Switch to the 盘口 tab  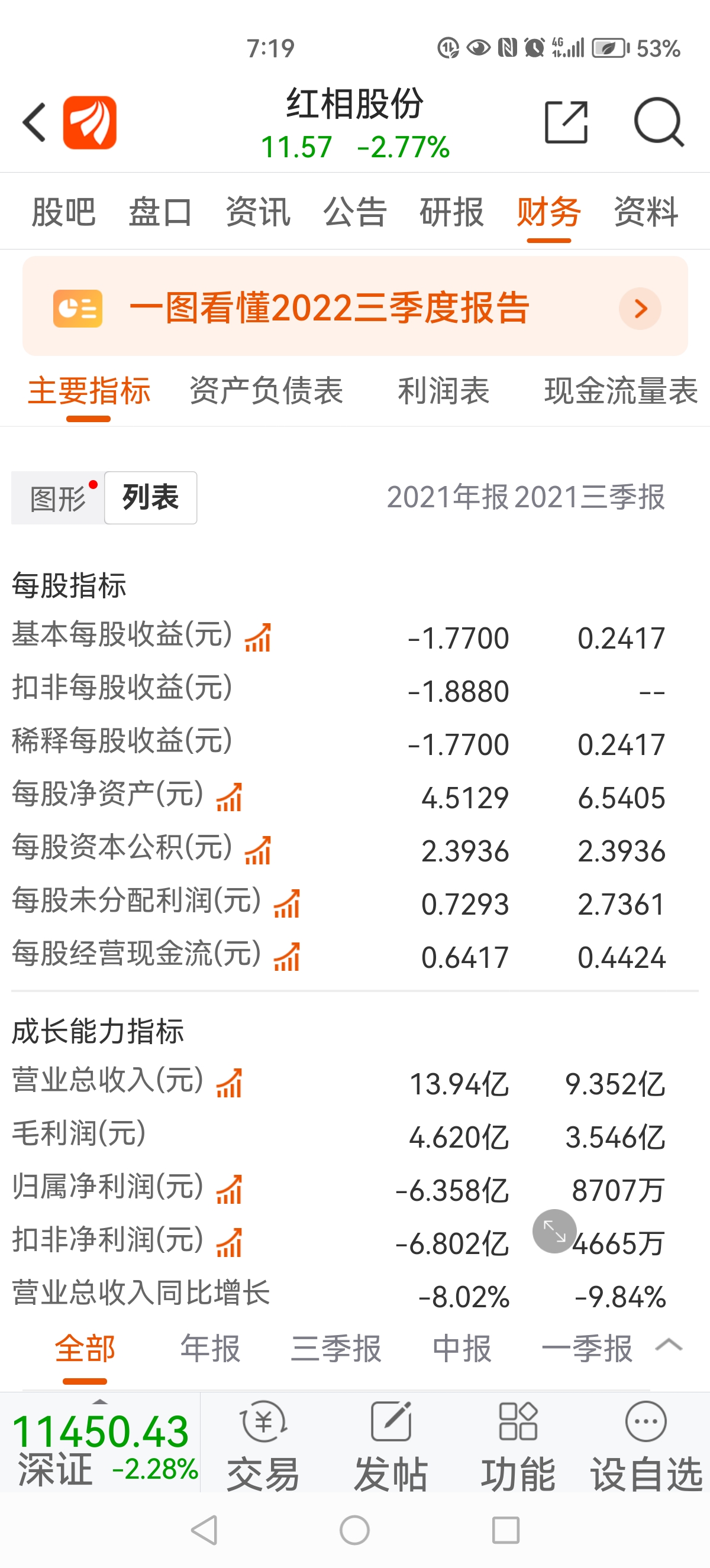click(160, 212)
